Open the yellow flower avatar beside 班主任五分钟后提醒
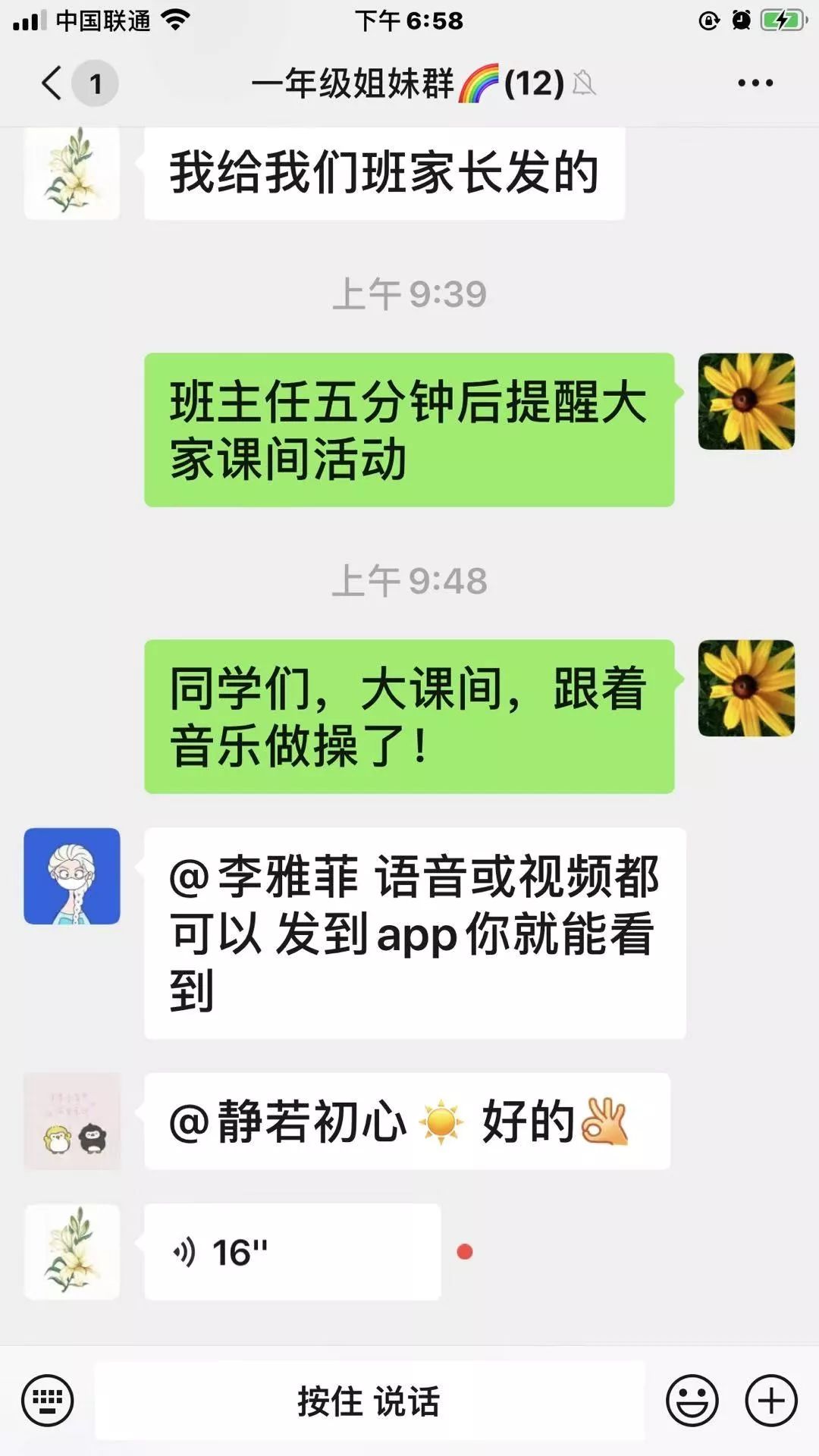Screen dimensions: 819x1456 746,401
